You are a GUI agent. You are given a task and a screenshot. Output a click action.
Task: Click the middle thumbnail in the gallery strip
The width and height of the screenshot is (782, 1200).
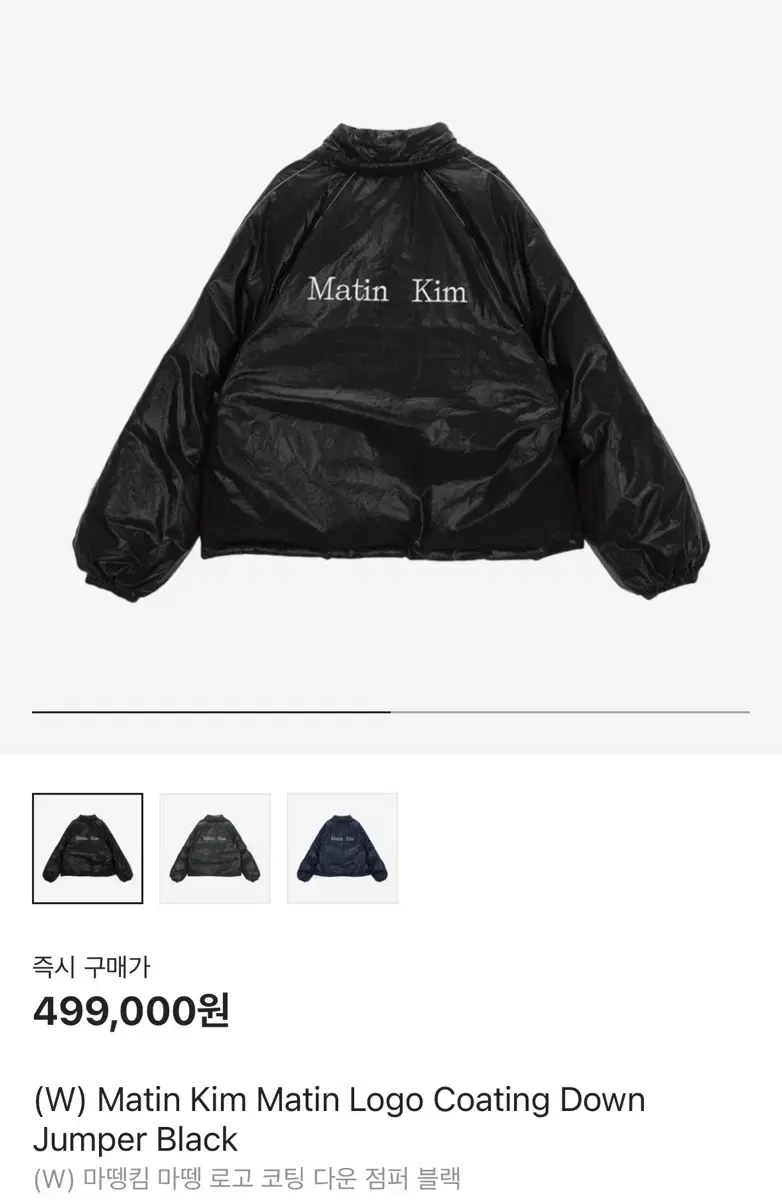click(x=213, y=848)
